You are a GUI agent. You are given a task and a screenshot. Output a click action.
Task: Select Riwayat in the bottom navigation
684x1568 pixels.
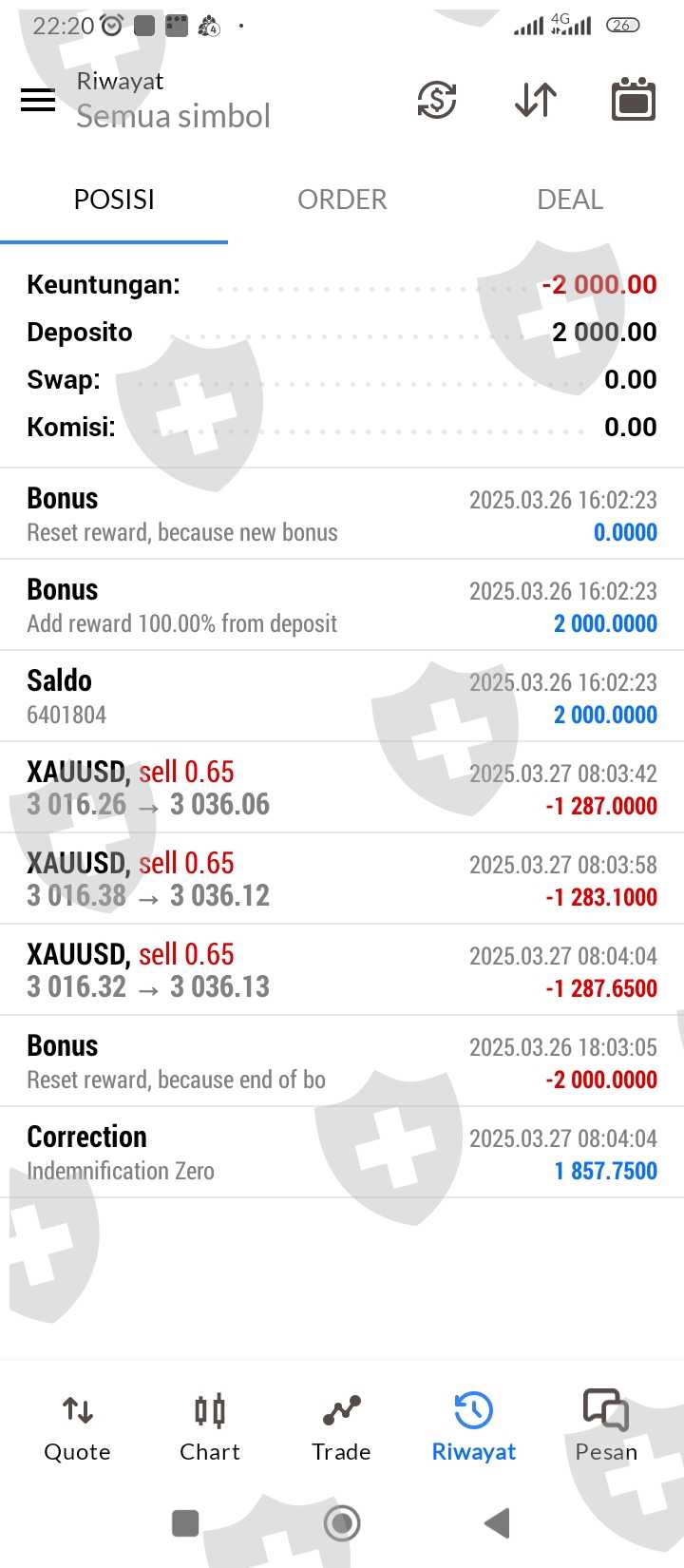pos(473,1427)
